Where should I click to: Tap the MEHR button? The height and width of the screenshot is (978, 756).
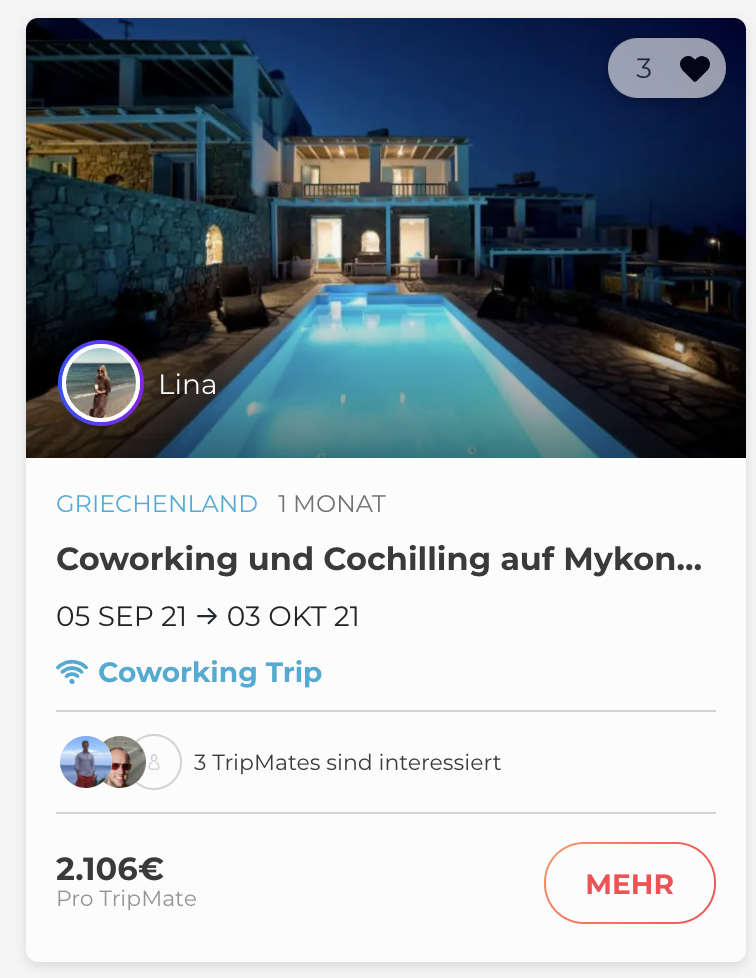pyautogui.click(x=629, y=884)
